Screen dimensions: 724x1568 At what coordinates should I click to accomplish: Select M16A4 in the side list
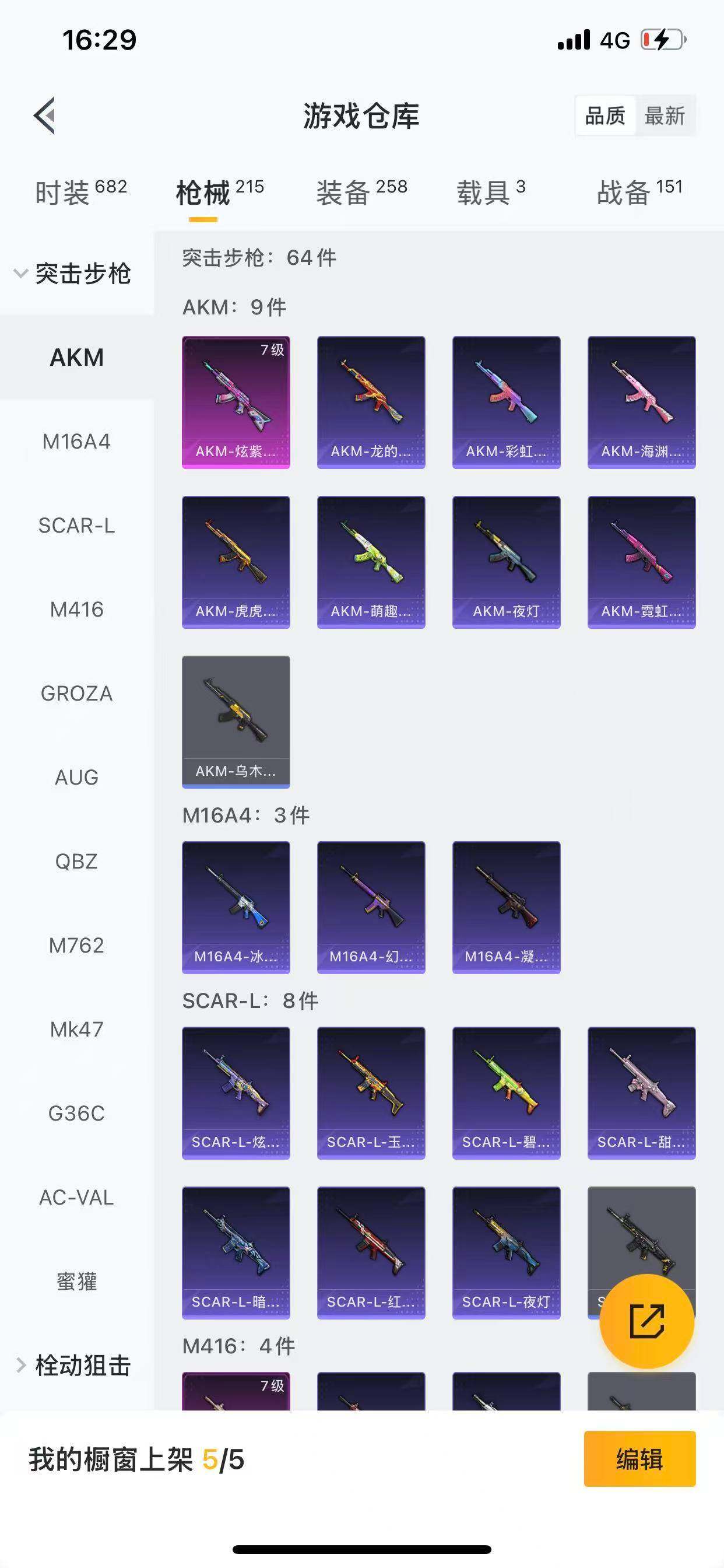pyautogui.click(x=77, y=442)
